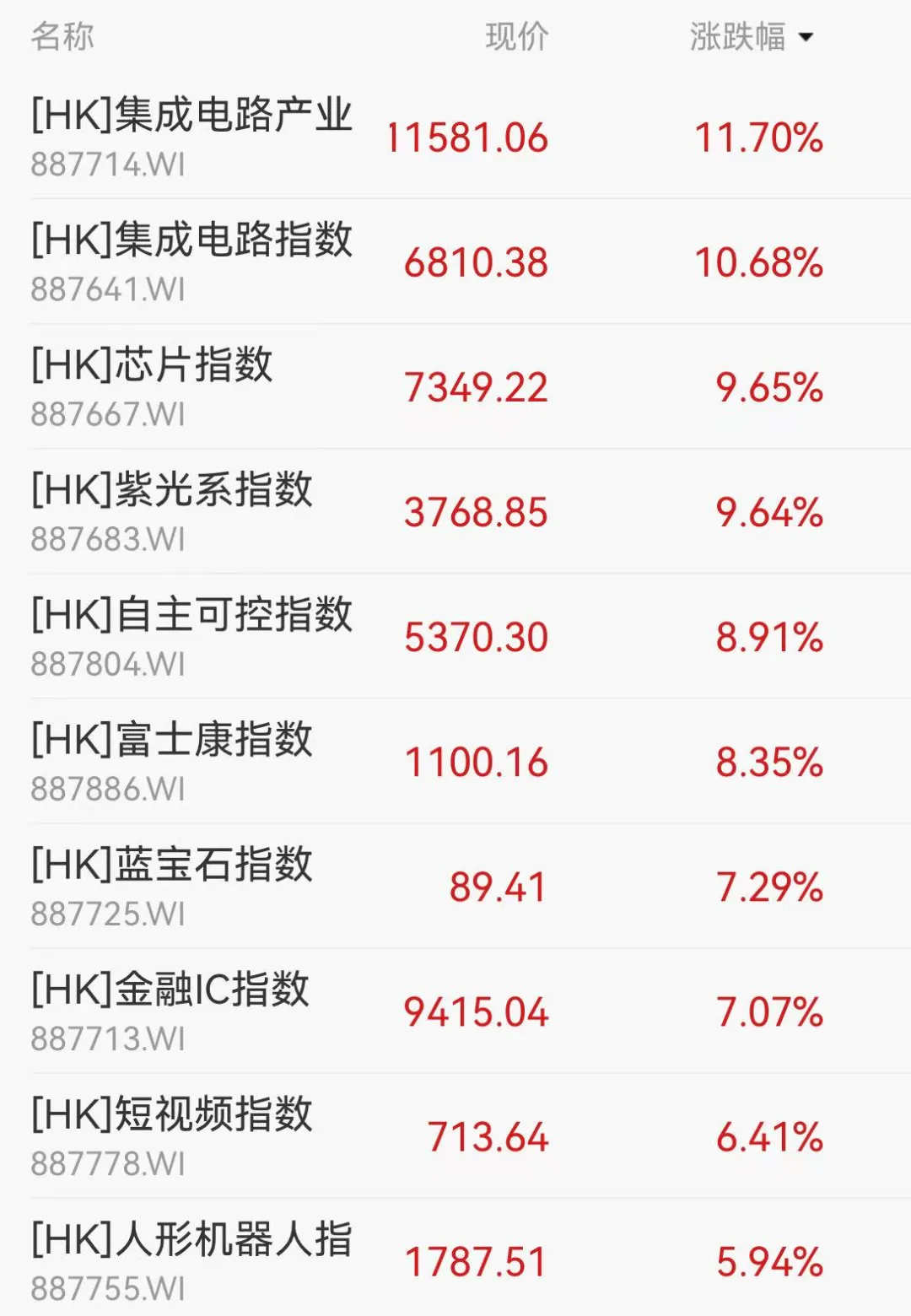The height and width of the screenshot is (1316, 911).
Task: Open [HK]人形机器人指 row
Action: pos(191,1260)
